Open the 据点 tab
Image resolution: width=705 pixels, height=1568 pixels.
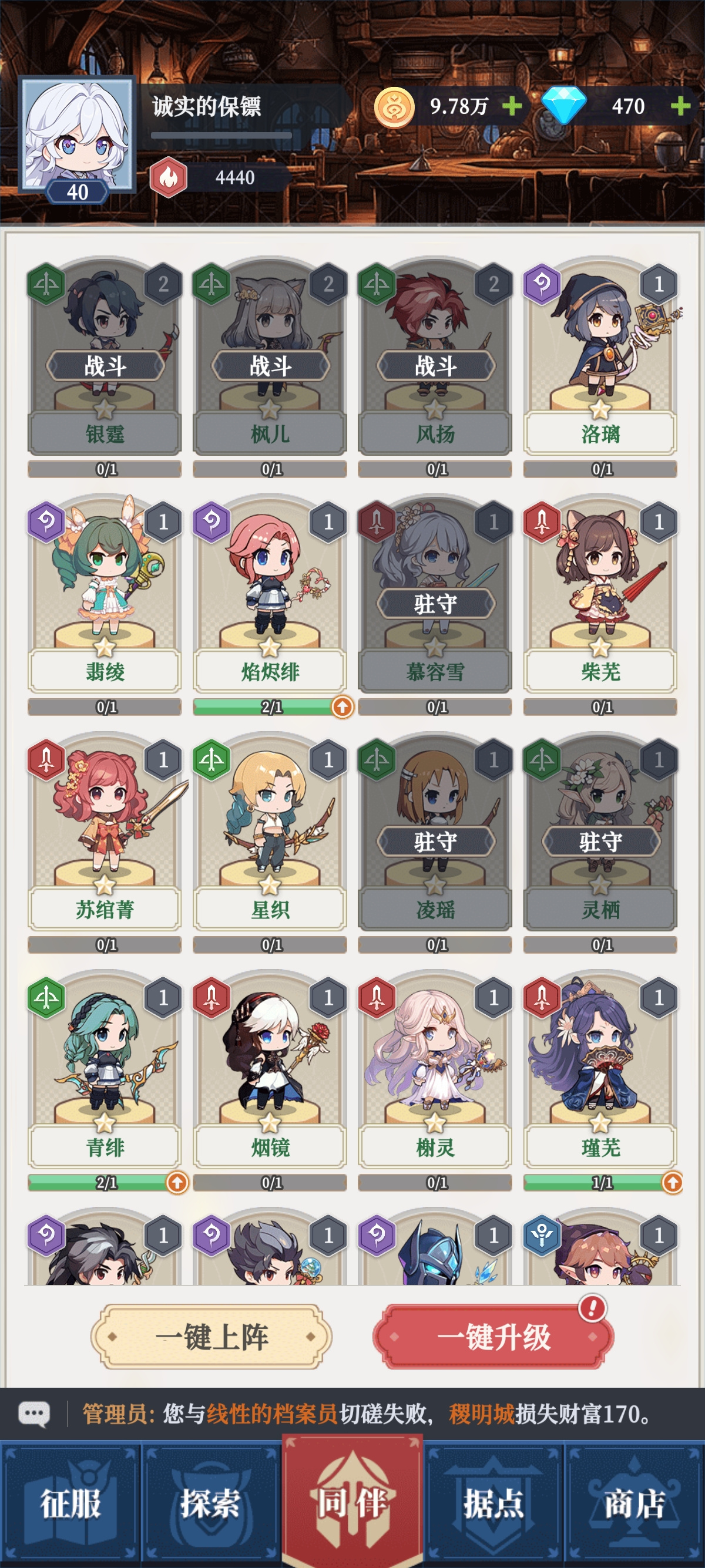coord(493,1503)
